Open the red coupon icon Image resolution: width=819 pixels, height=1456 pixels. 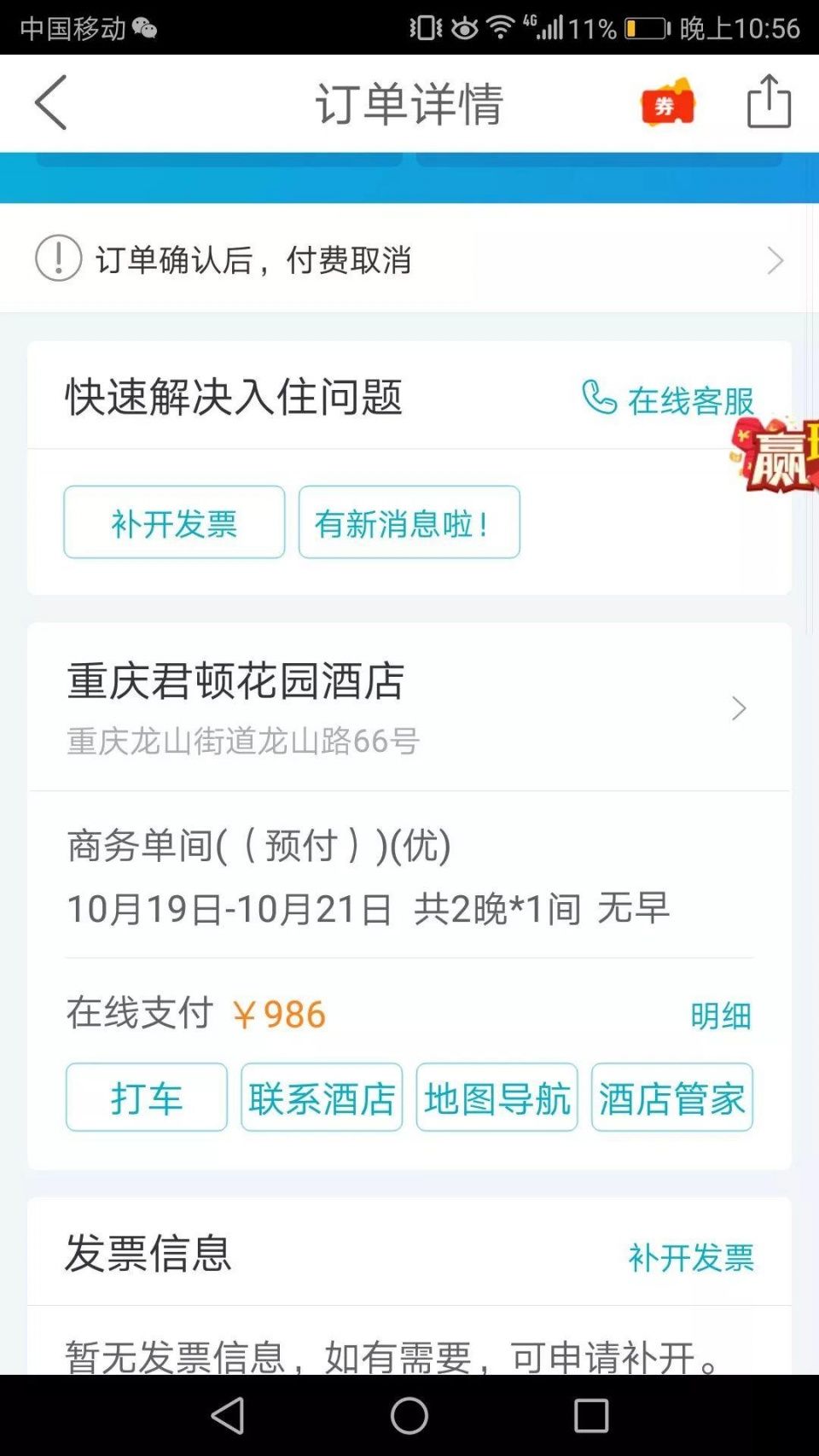[x=667, y=103]
